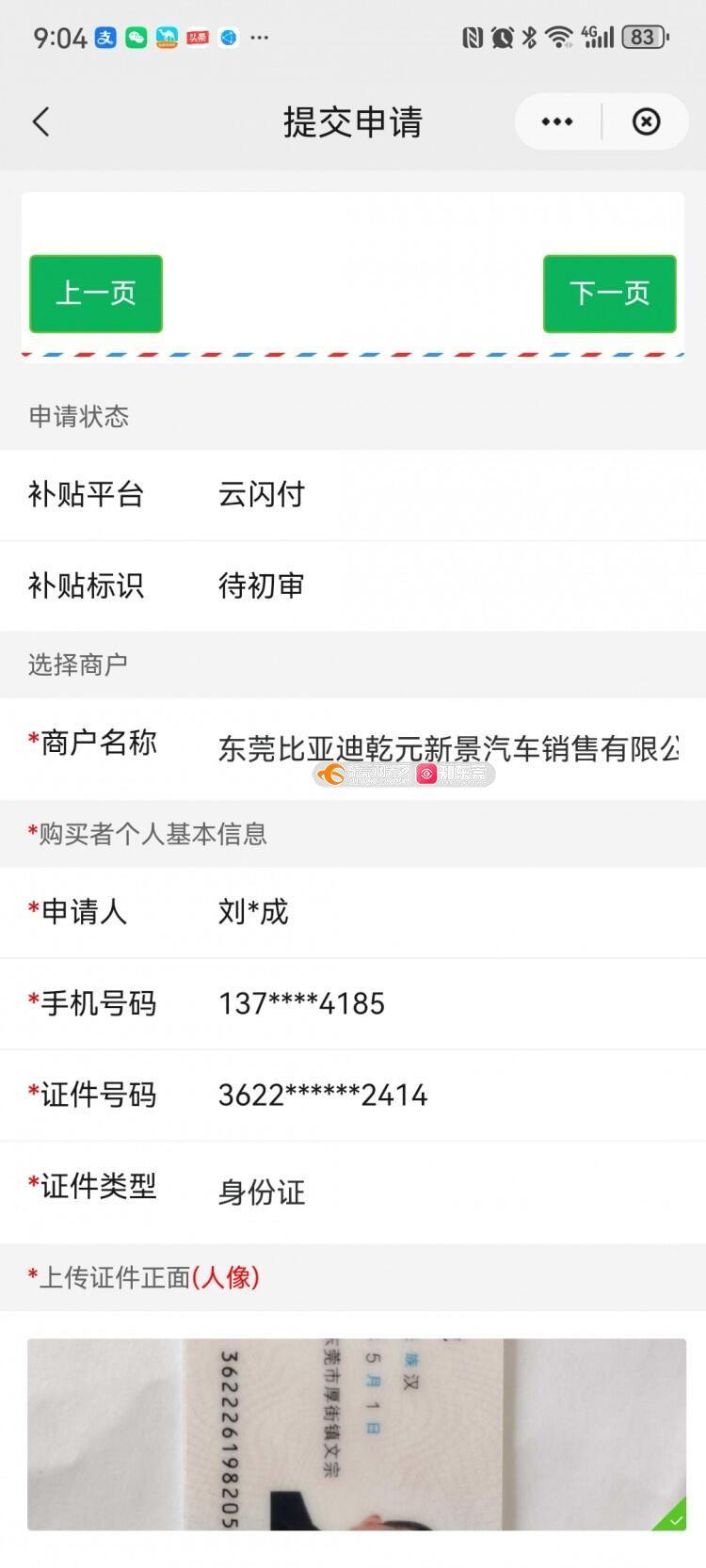Select the 商户名称 merchant field
Image resolution: width=706 pixels, height=1568 pixels.
(x=353, y=748)
